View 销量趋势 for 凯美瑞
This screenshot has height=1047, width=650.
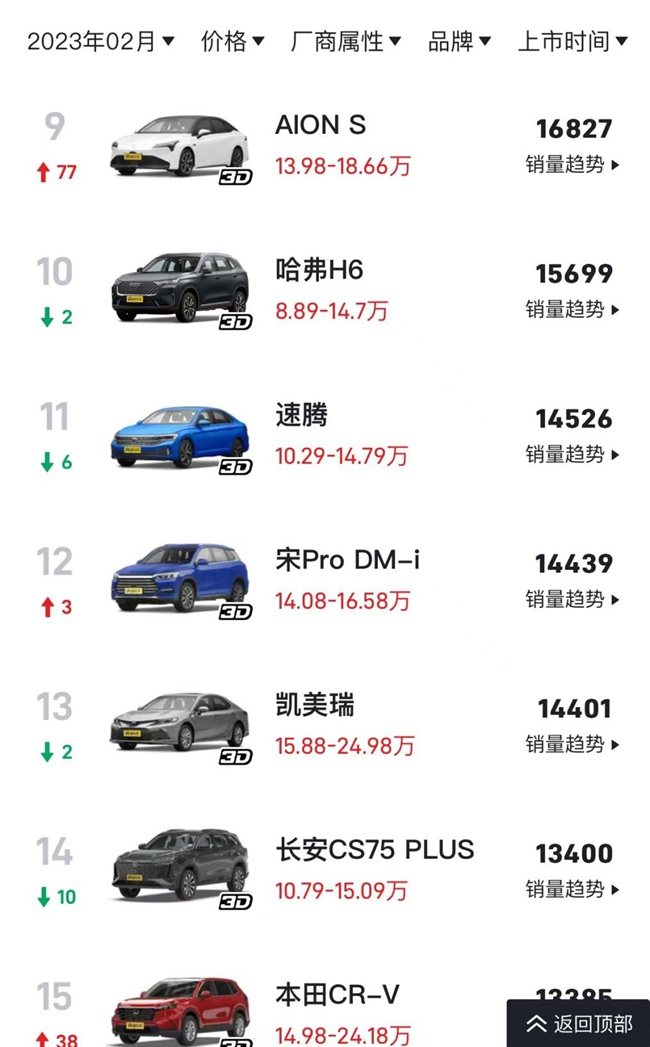coord(573,745)
